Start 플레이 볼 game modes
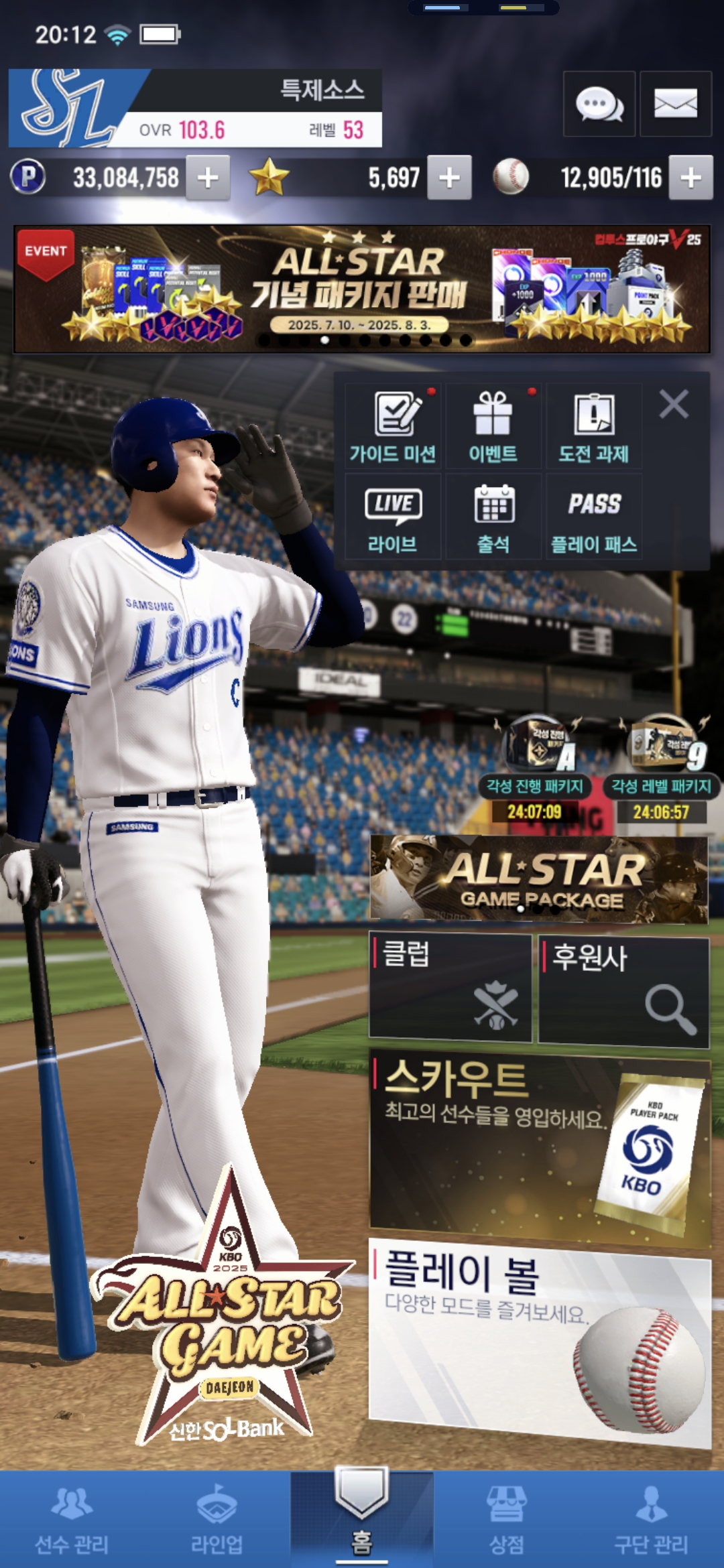This screenshot has width=724, height=1568. coord(540,1340)
